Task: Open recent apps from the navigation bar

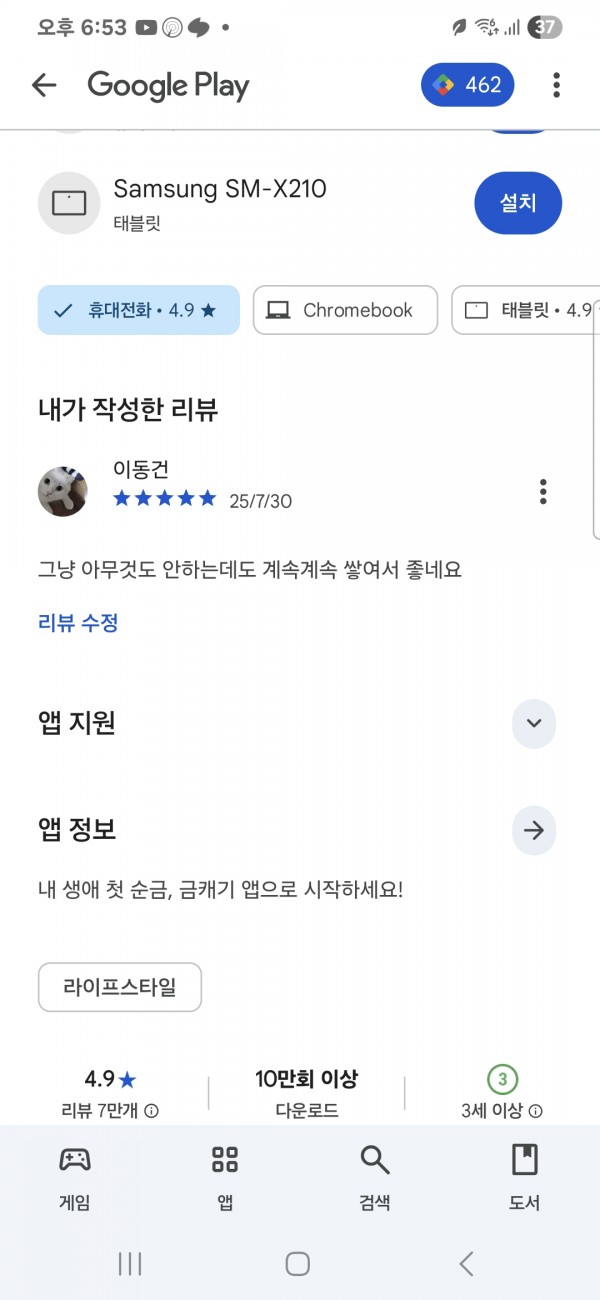Action: (130, 1263)
